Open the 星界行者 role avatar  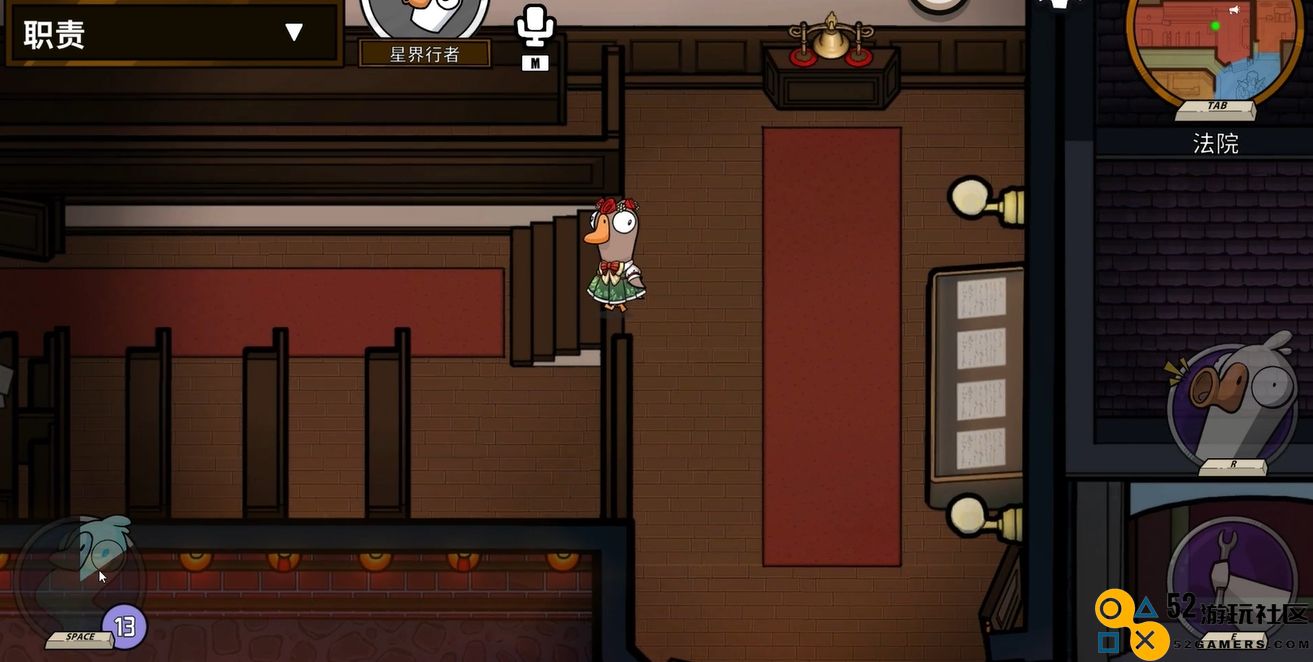(425, 15)
